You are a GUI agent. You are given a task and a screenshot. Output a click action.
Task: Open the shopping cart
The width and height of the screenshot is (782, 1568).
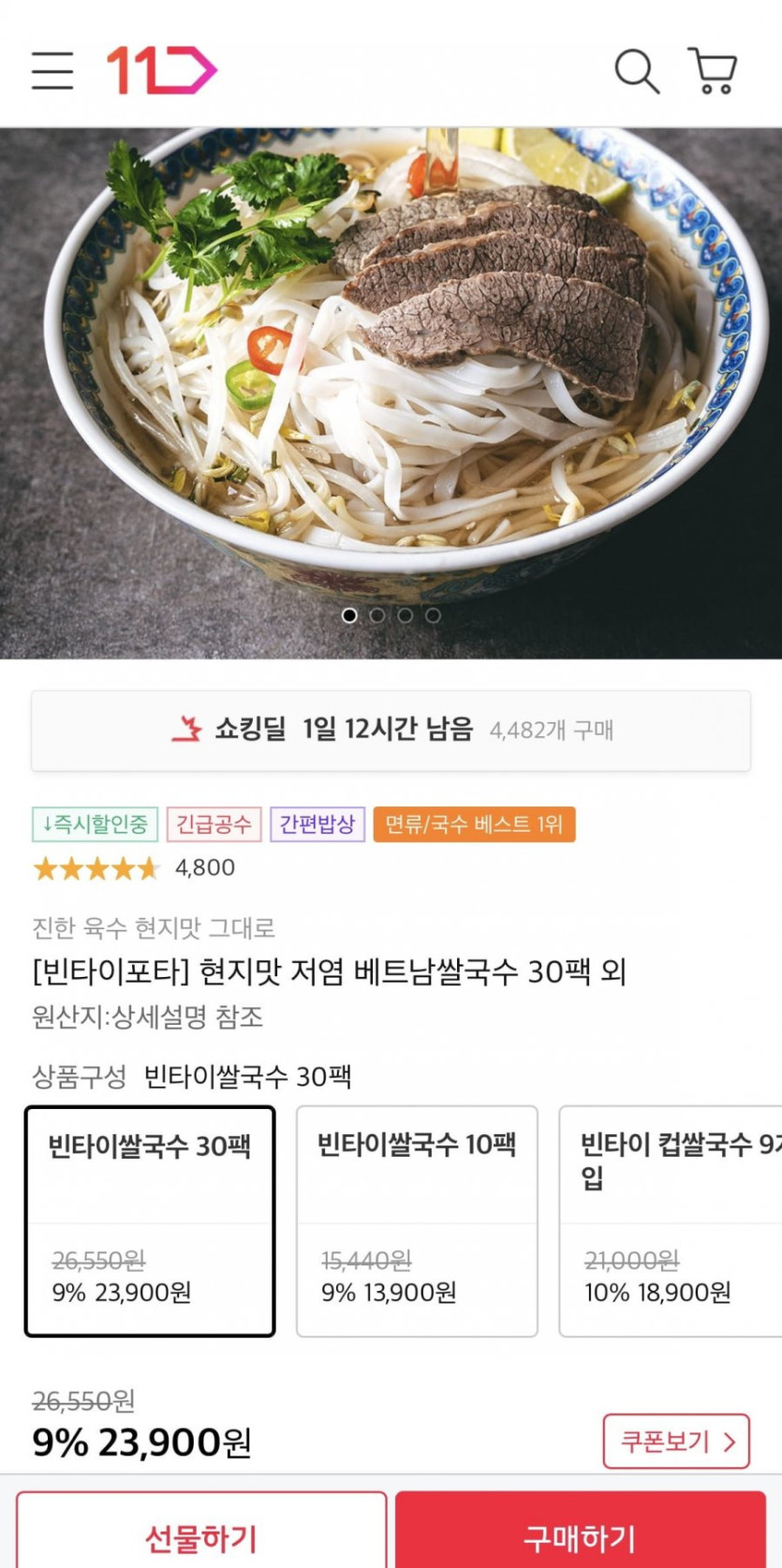click(x=714, y=70)
